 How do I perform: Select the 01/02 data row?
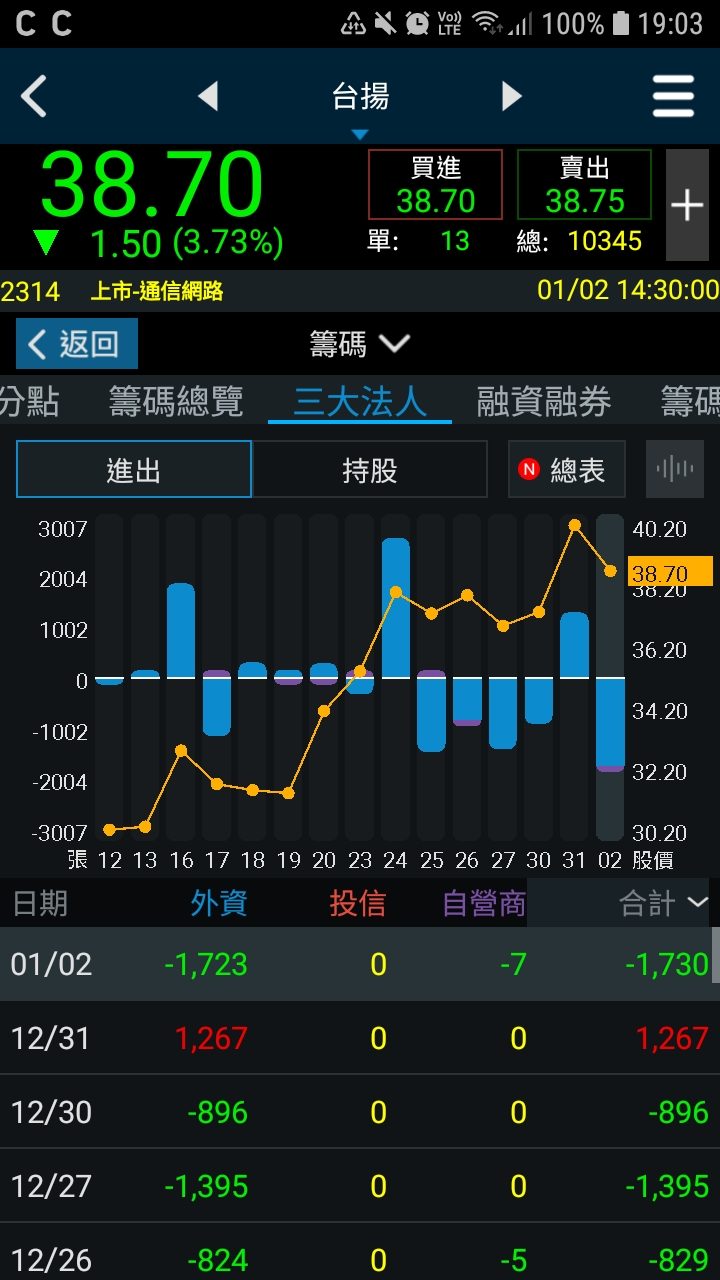click(x=360, y=964)
